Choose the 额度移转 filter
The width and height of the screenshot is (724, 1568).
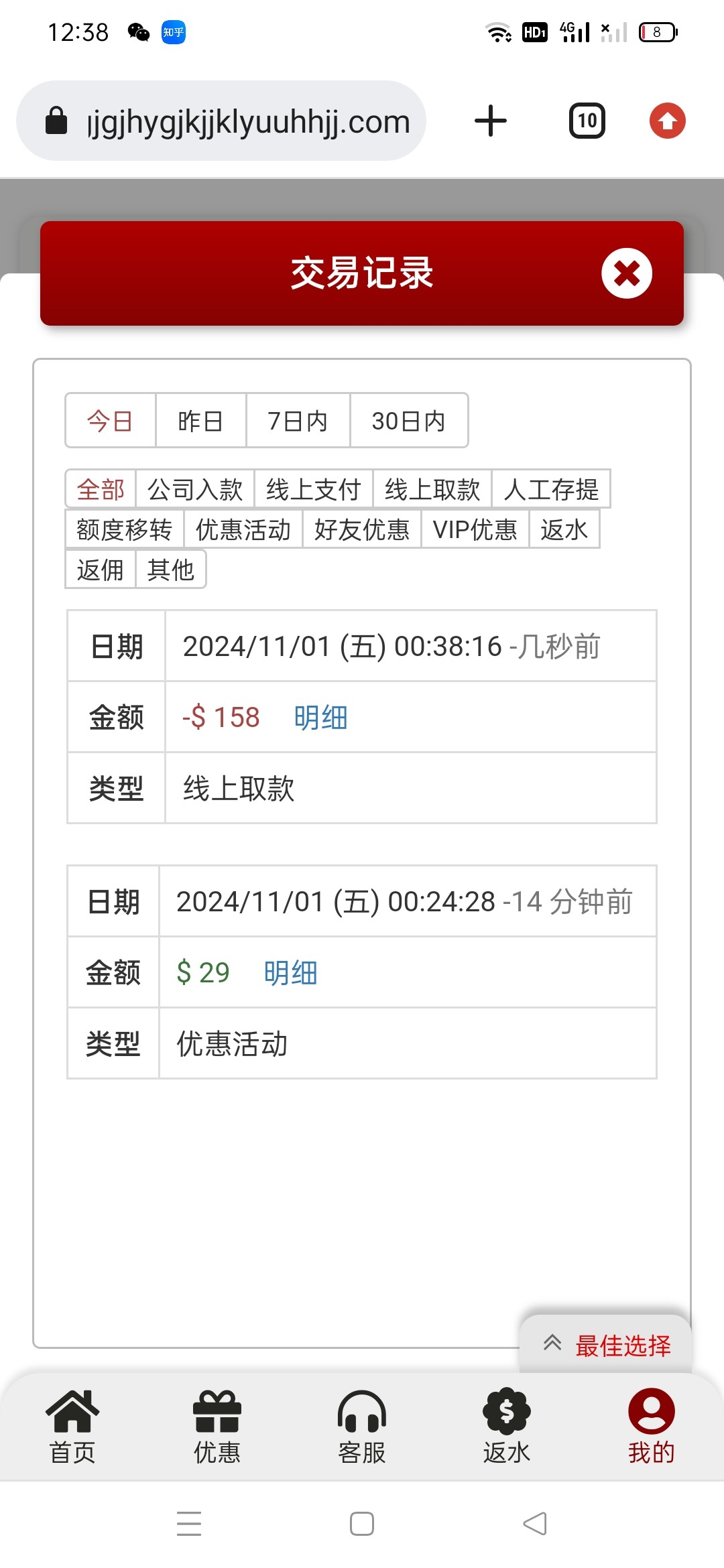point(124,529)
